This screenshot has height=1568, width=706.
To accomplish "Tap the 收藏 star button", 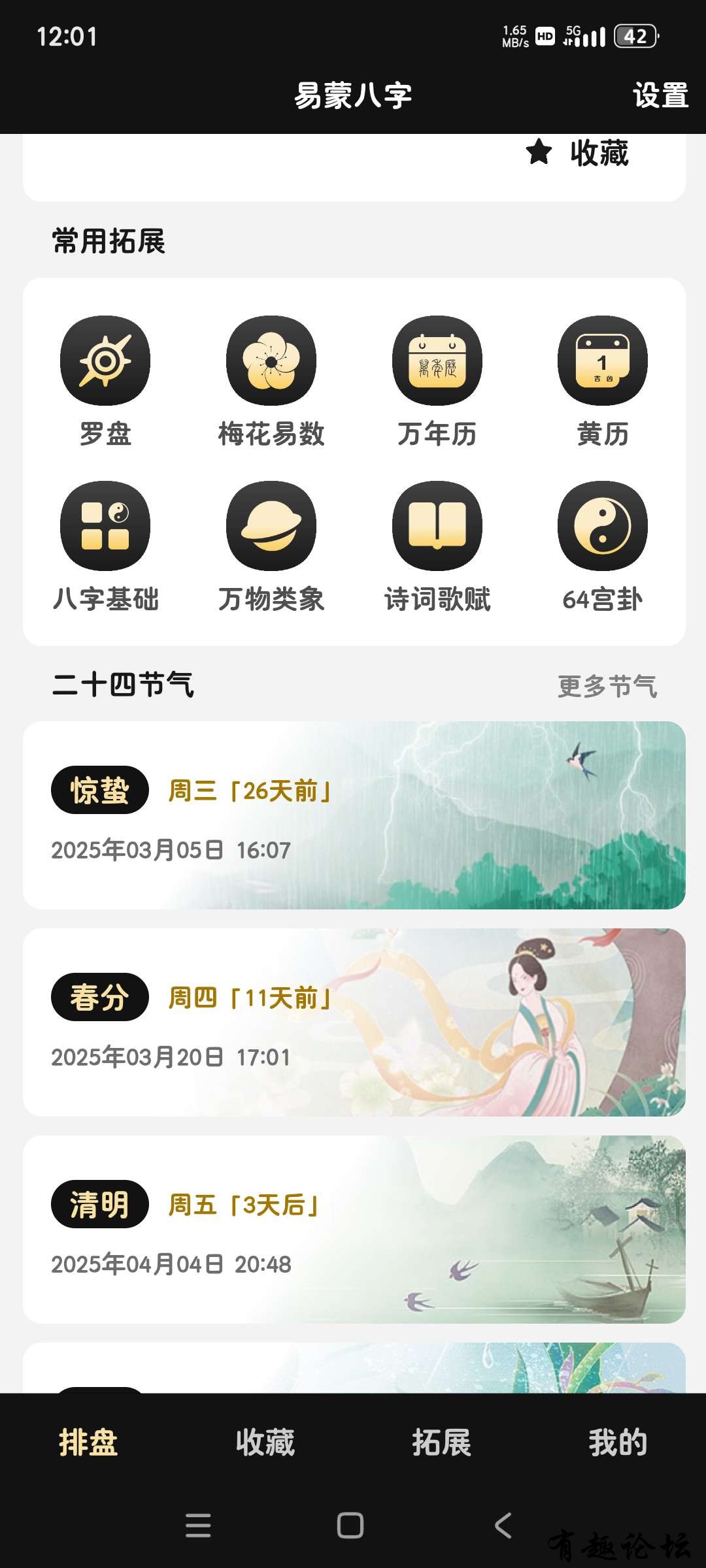I will pos(578,154).
